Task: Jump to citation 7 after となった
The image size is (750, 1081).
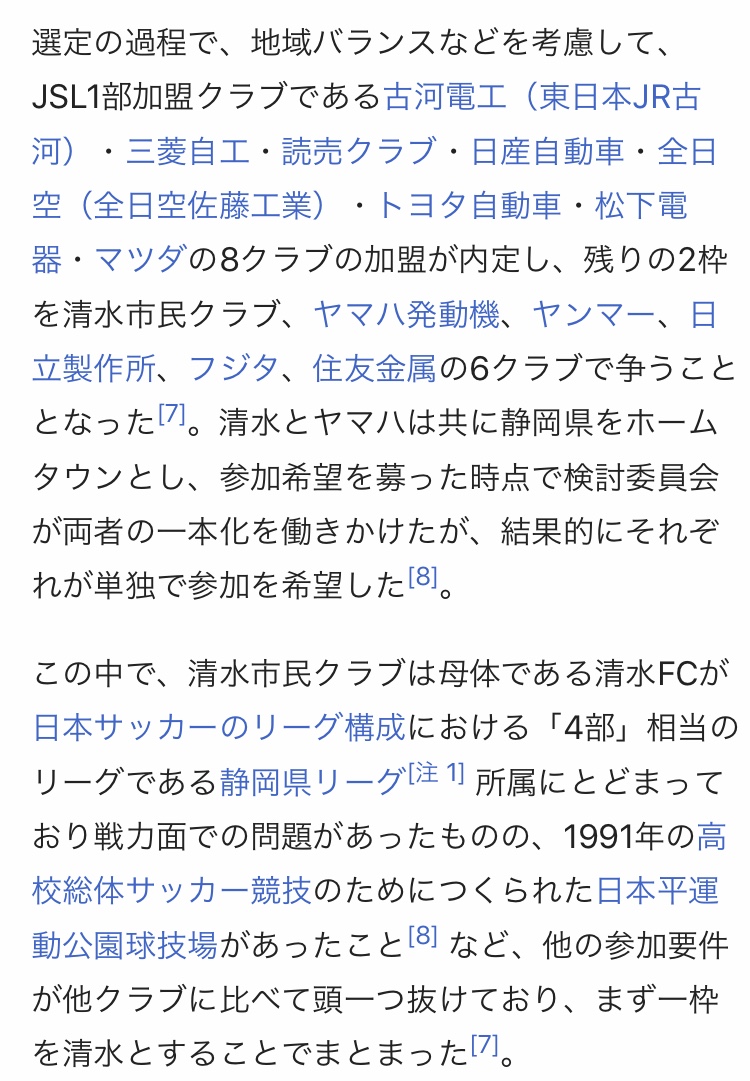Action: pos(172,414)
